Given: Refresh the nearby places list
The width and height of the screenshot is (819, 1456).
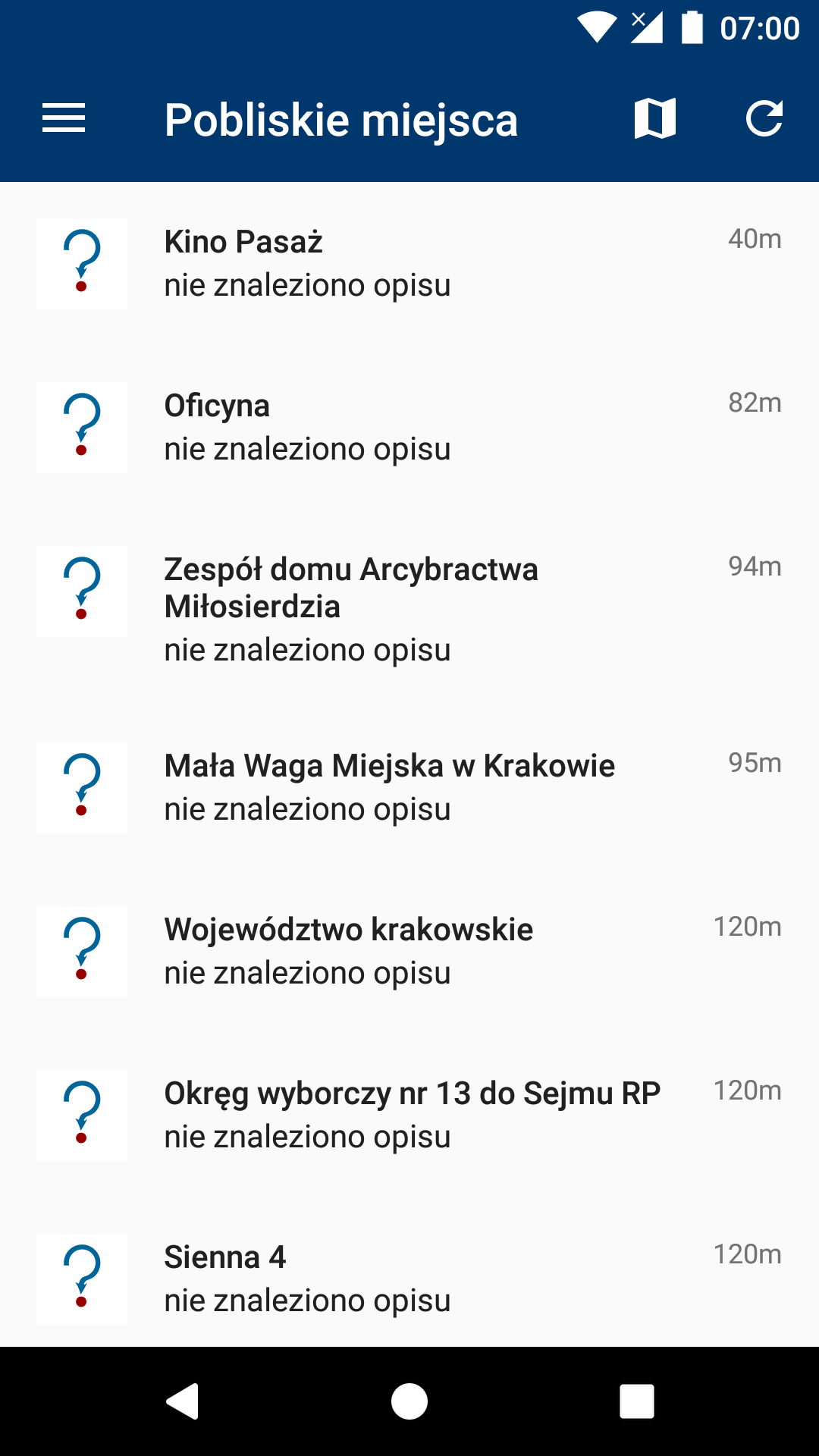Looking at the screenshot, I should 764,119.
